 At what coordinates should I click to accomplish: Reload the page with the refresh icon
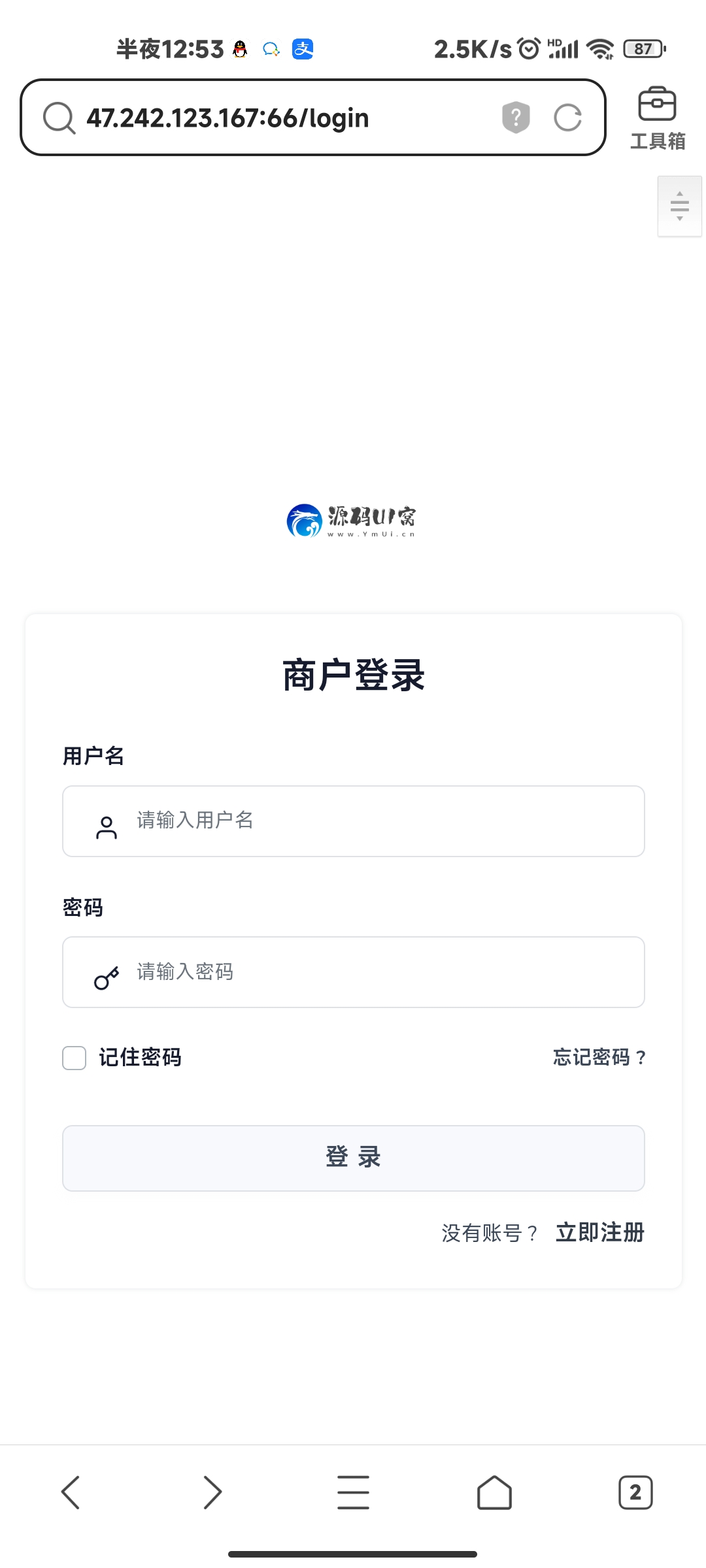click(x=567, y=118)
